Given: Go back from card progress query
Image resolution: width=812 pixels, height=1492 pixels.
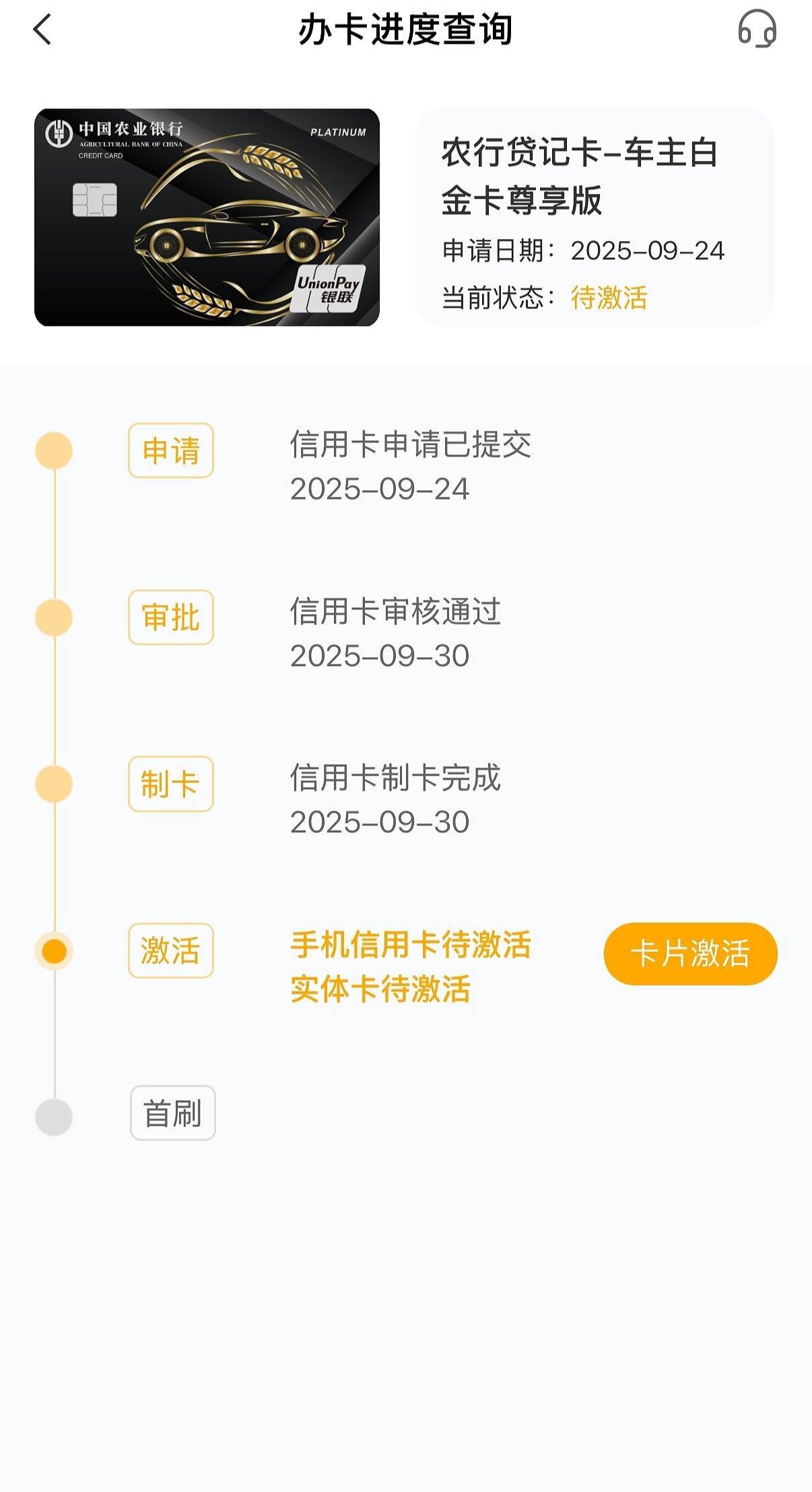Looking at the screenshot, I should pyautogui.click(x=42, y=30).
